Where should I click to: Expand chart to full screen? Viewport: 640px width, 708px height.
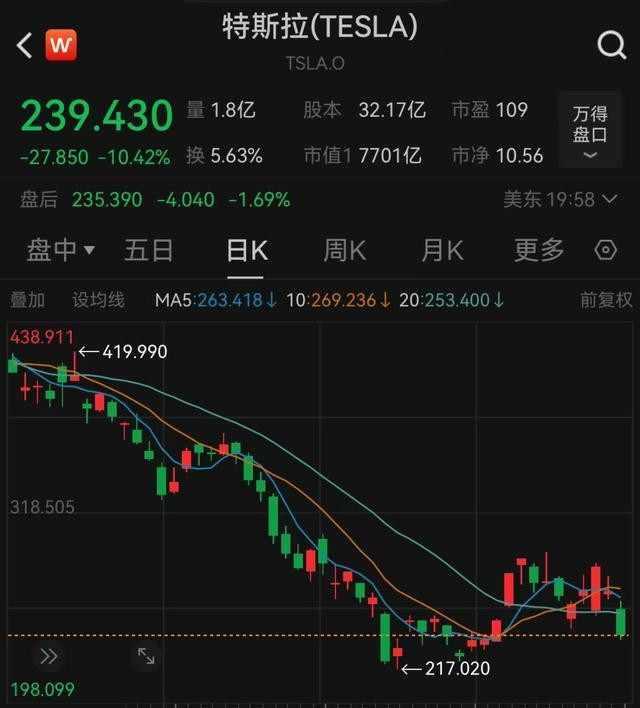(146, 656)
